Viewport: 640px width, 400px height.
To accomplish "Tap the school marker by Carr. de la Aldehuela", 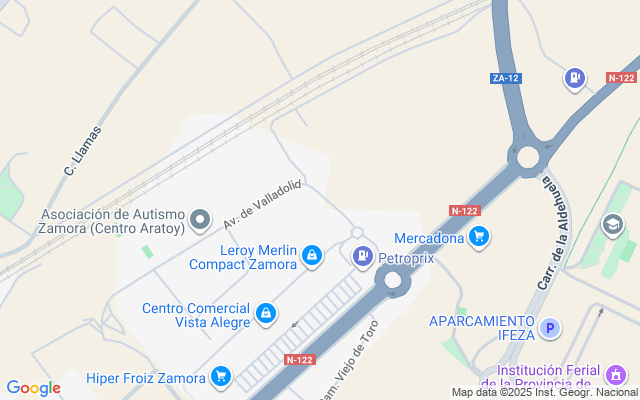I will click(x=613, y=225).
